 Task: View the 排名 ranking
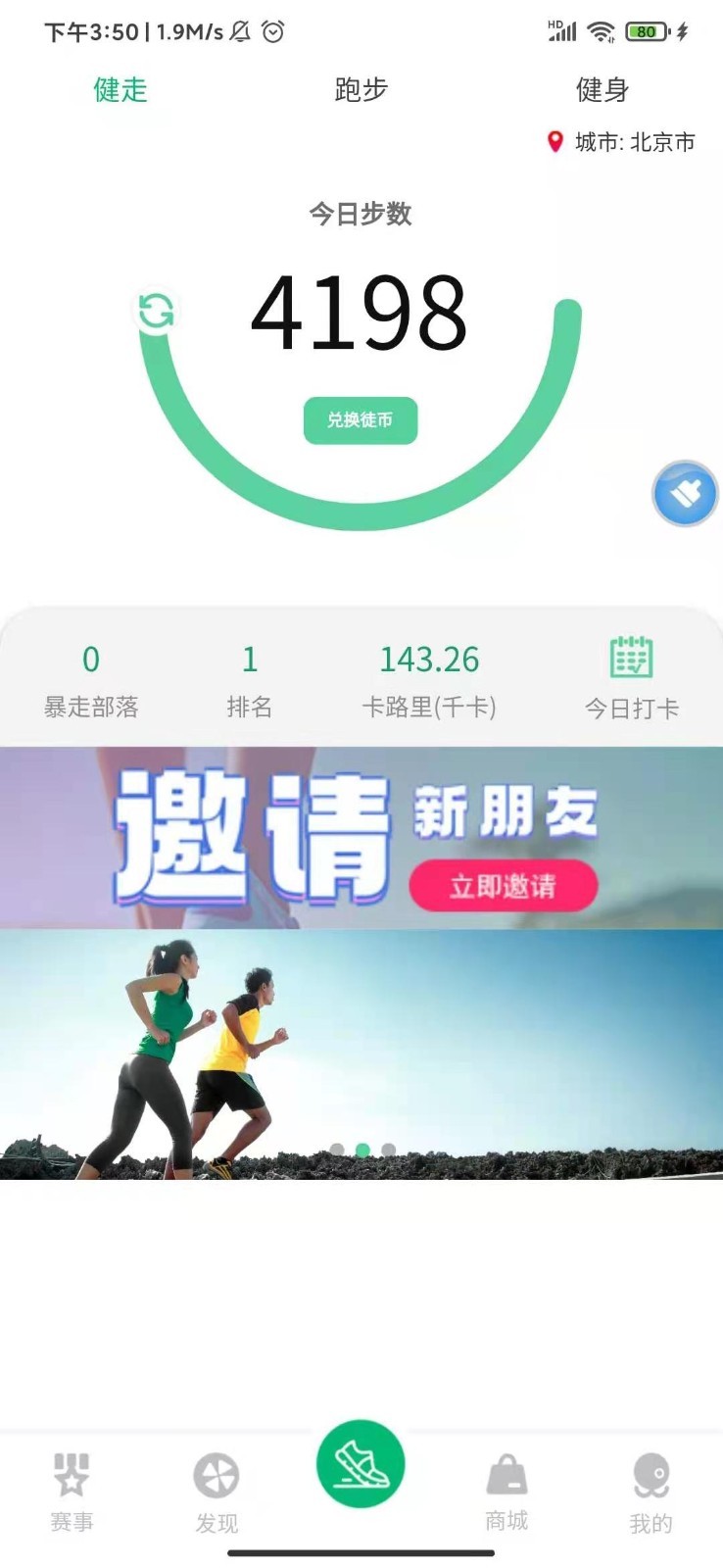[x=249, y=680]
